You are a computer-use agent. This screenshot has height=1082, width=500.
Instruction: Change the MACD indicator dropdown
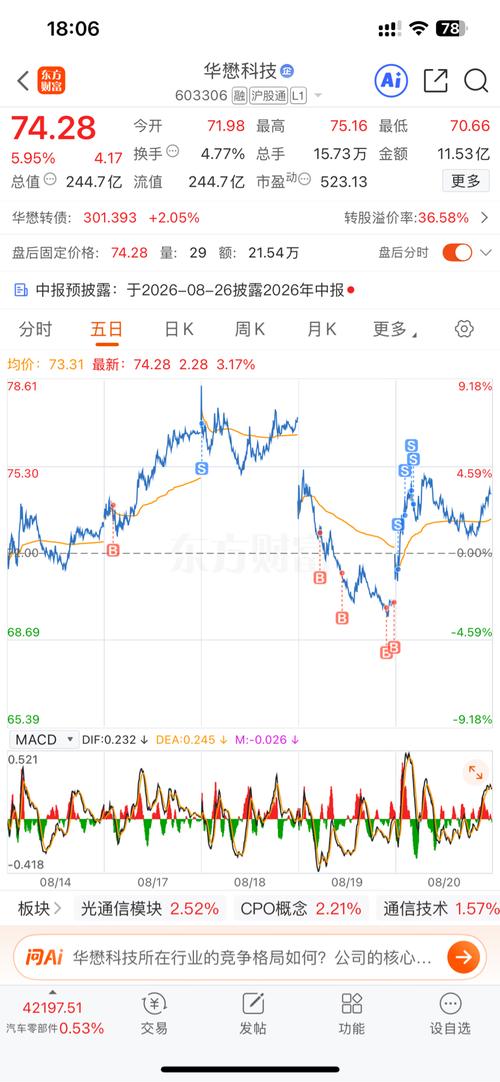pos(44,740)
